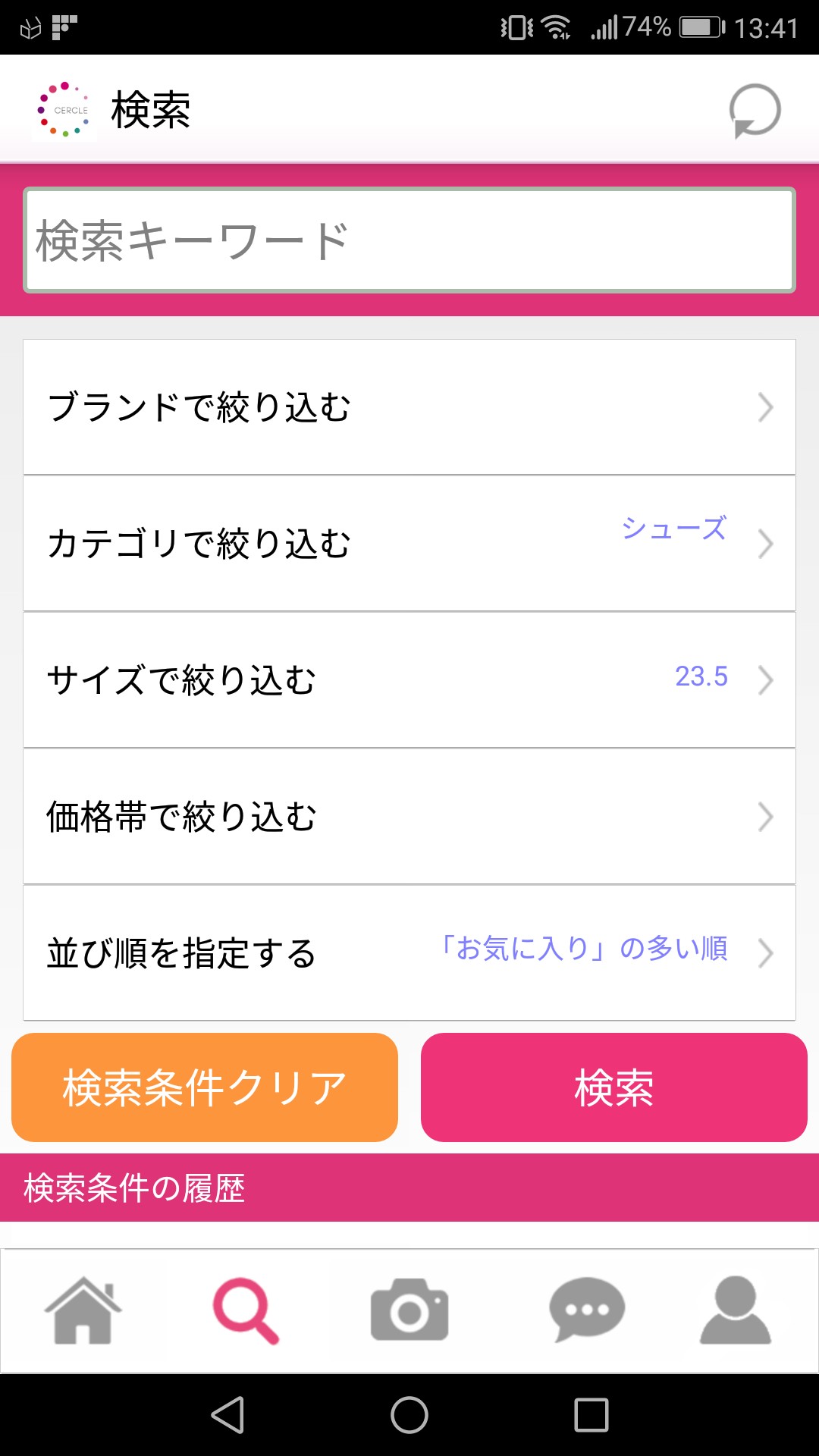Image resolution: width=819 pixels, height=1456 pixels.
Task: Open 価格帯で絞り込む price range filter
Action: 409,817
